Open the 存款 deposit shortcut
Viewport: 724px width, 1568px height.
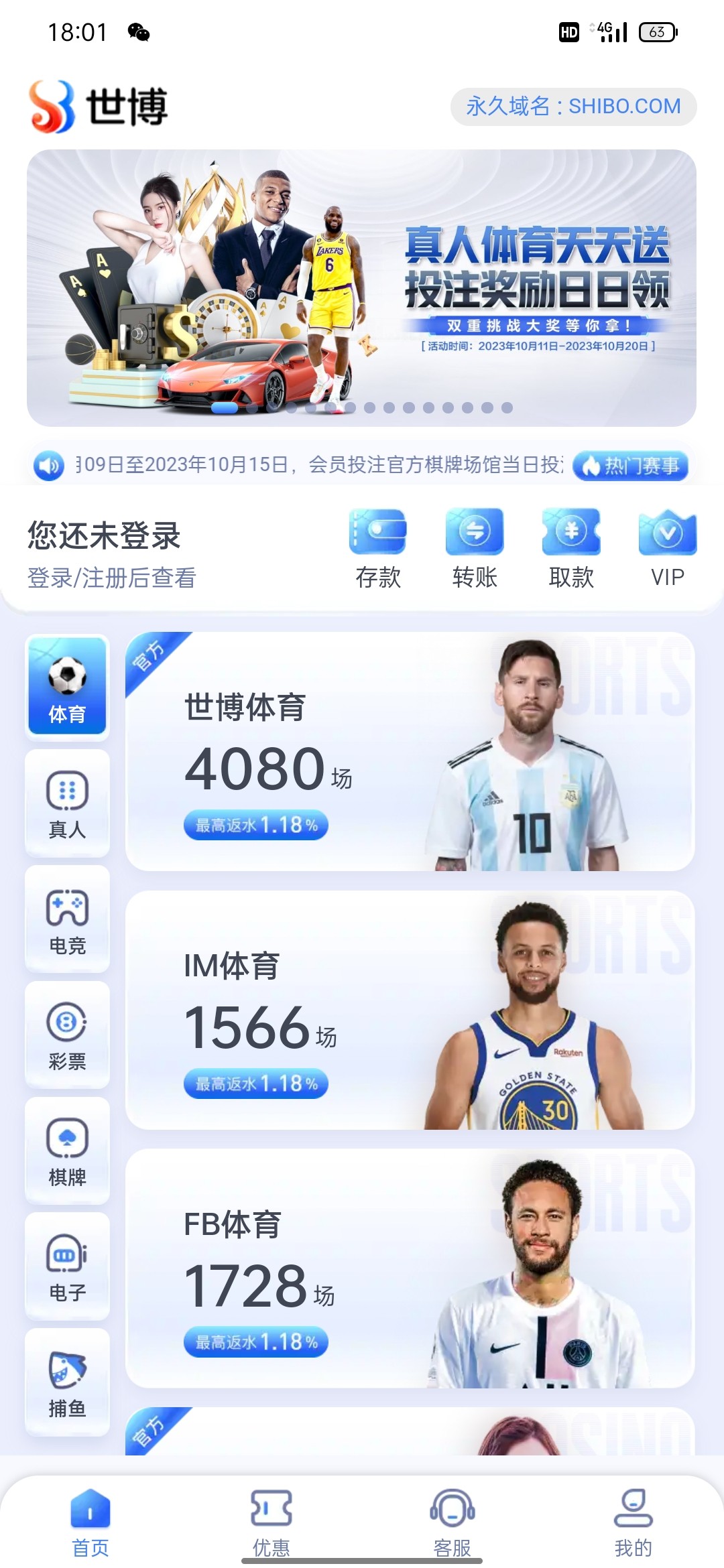[x=378, y=548]
